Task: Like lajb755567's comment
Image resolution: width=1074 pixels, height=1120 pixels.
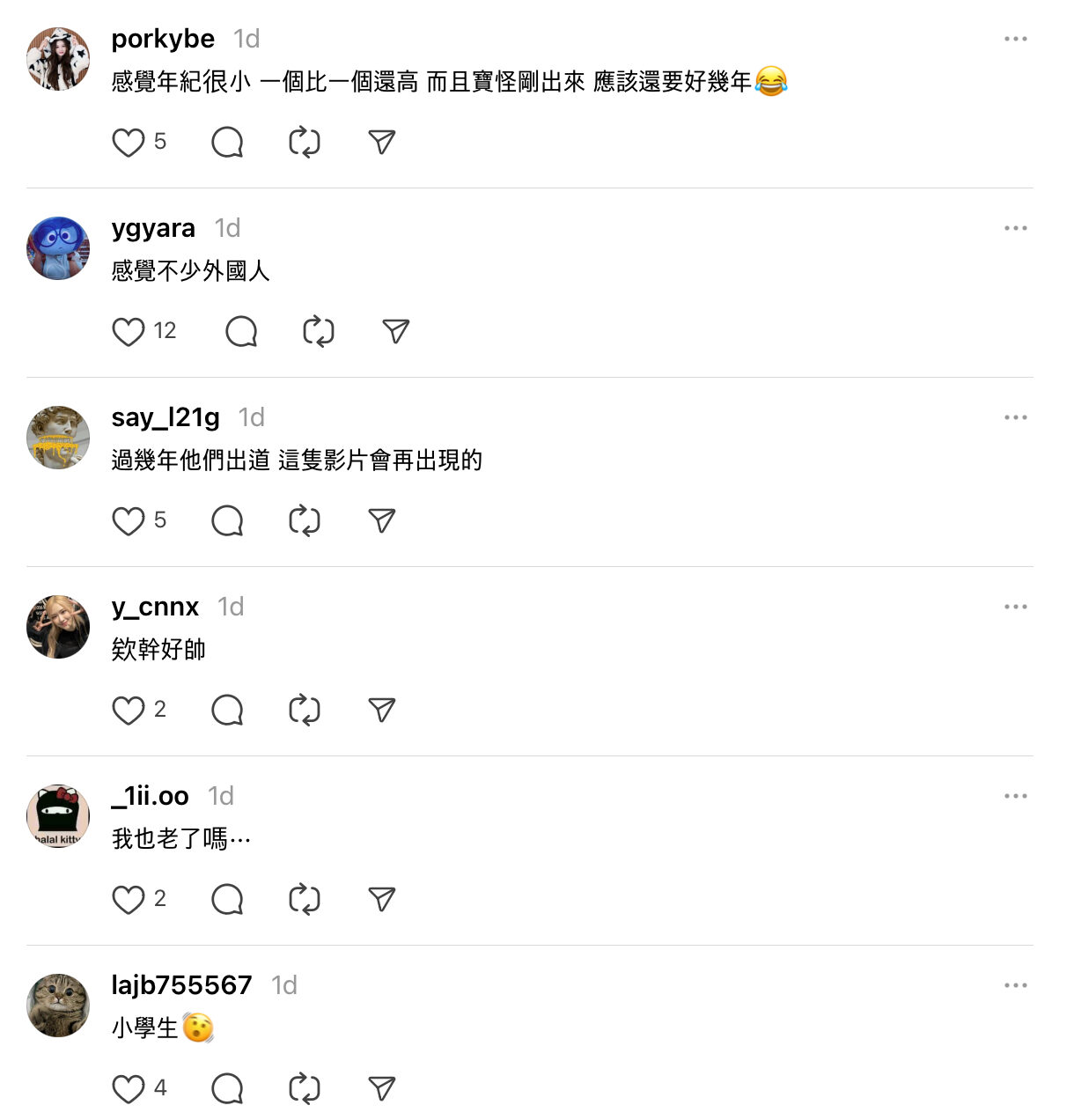Action: tap(129, 1088)
